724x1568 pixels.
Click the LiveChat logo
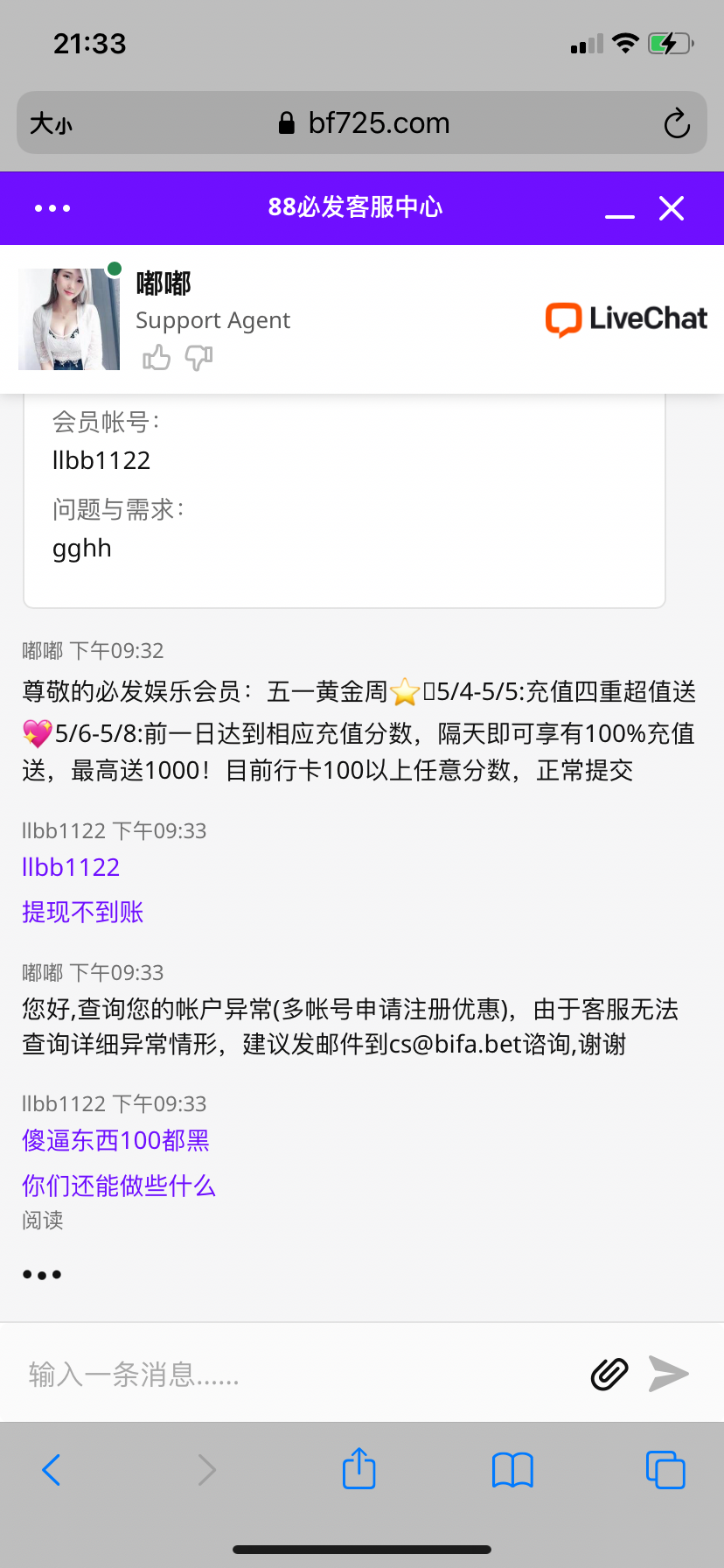point(625,318)
